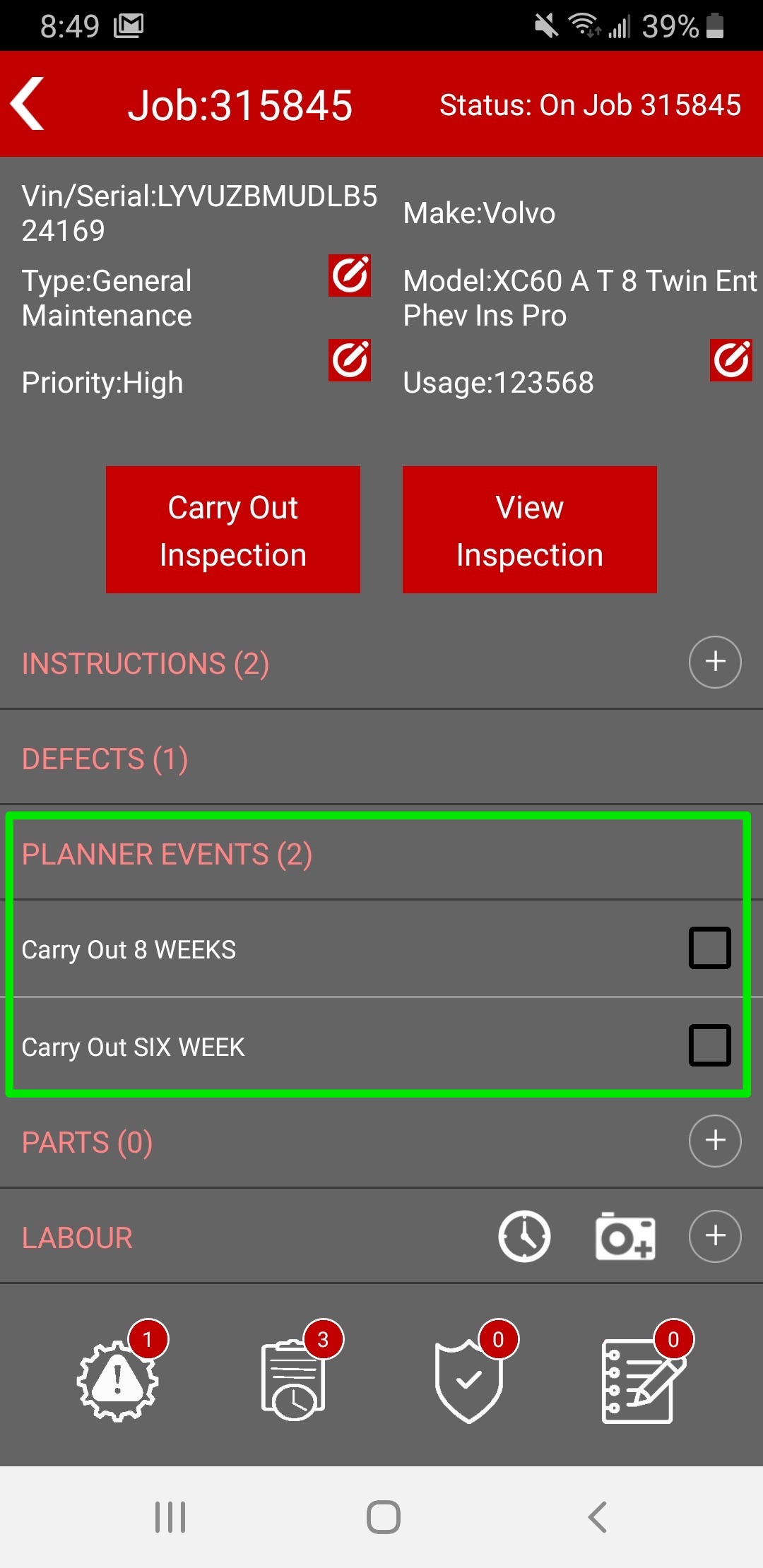
Task: Add a labour entry
Action: [x=715, y=1236]
